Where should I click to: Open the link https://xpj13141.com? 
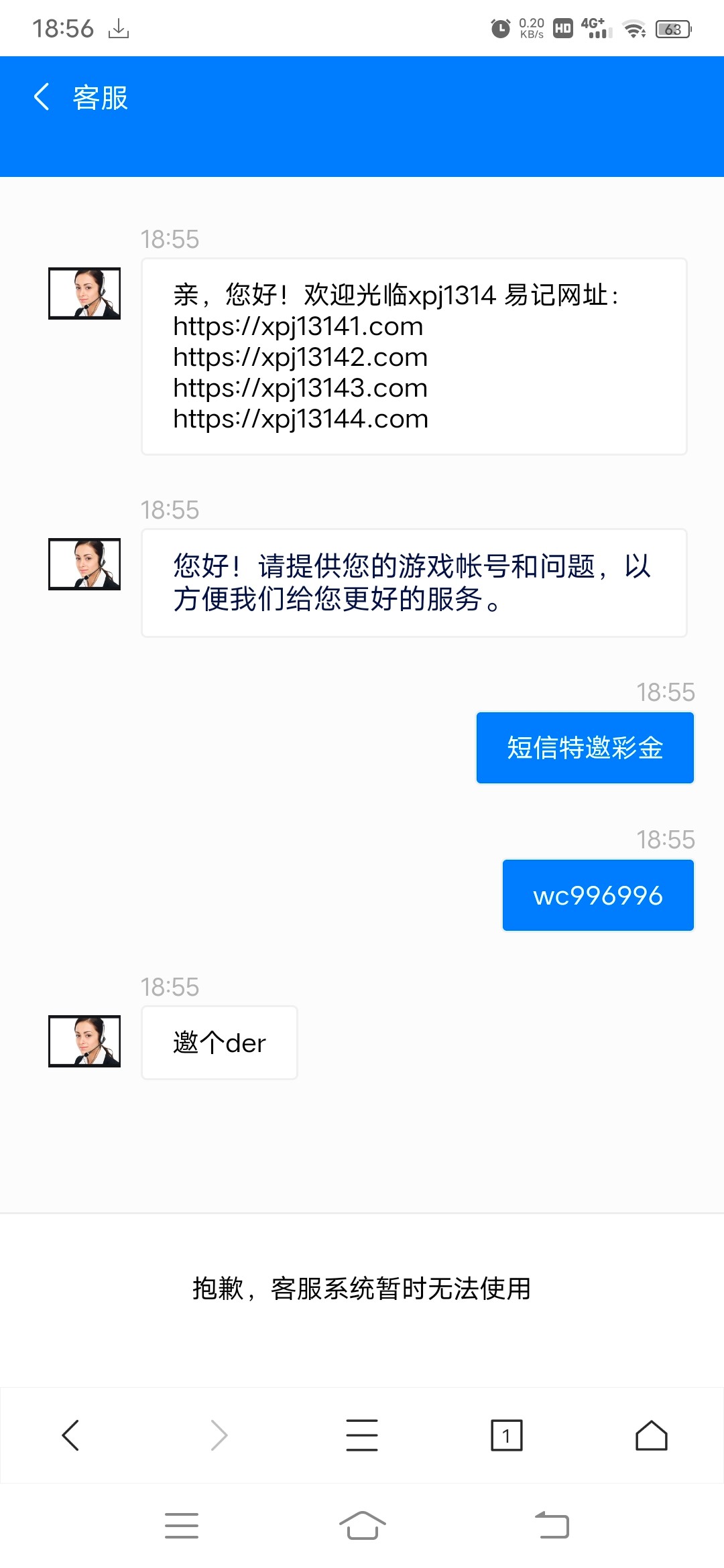click(x=298, y=327)
